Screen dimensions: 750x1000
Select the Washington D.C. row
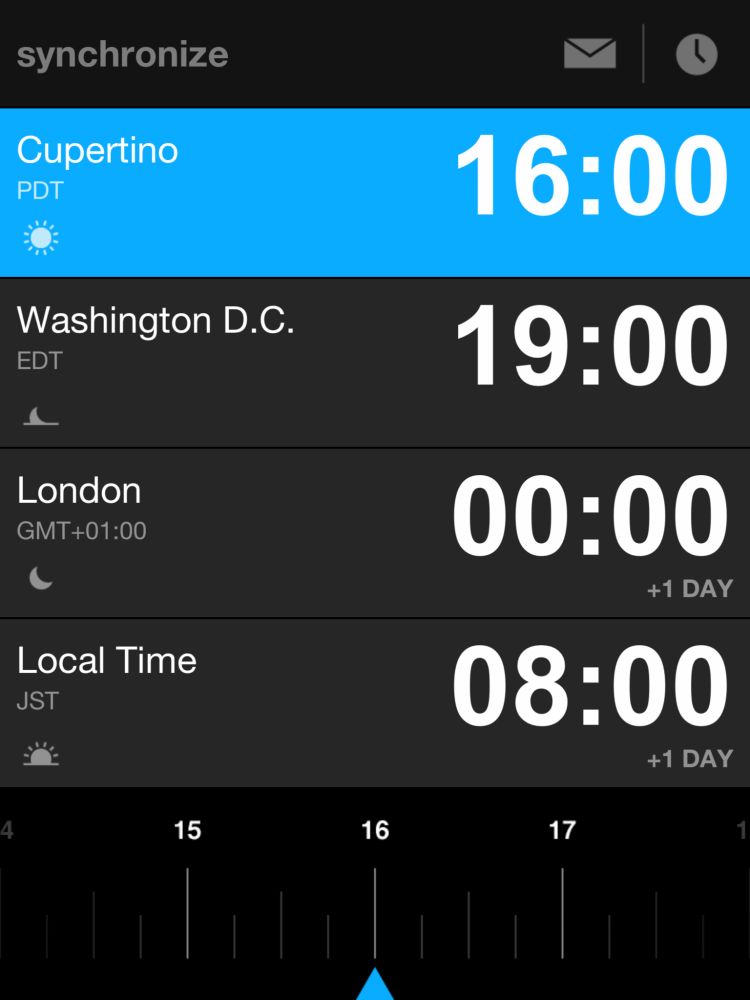pos(375,362)
